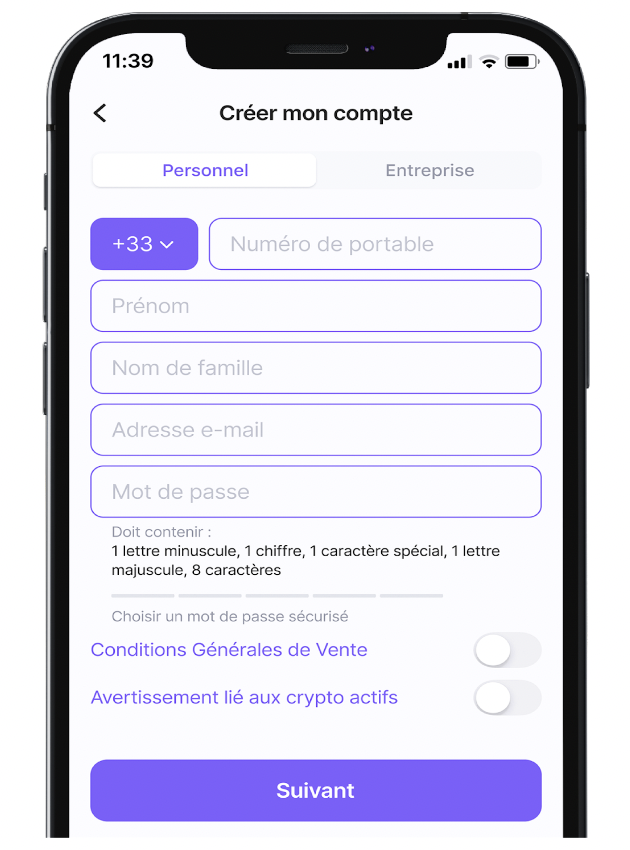
Task: Tap the Suivant button
Action: [x=316, y=790]
